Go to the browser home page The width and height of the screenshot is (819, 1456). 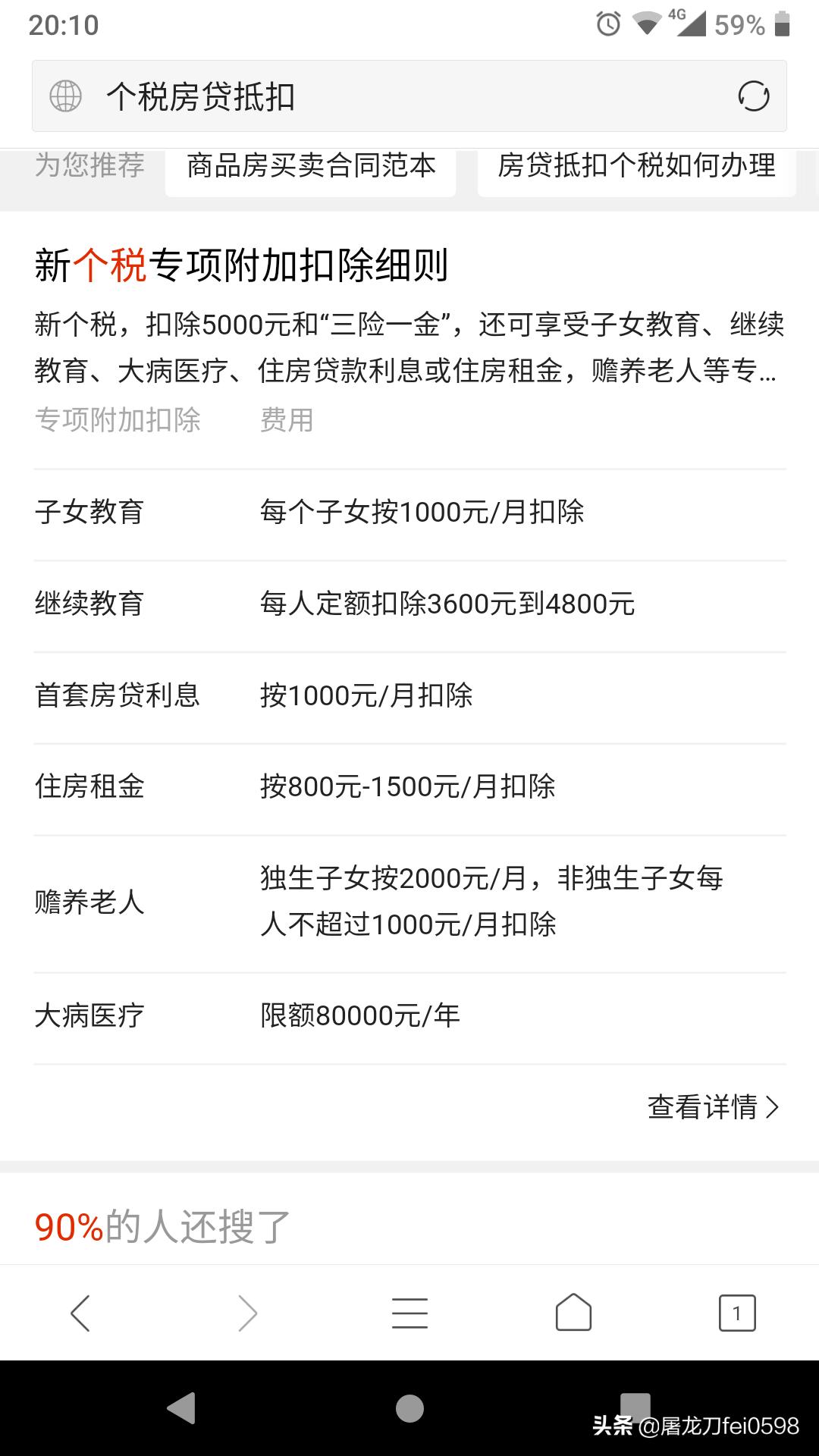pyautogui.click(x=573, y=1312)
